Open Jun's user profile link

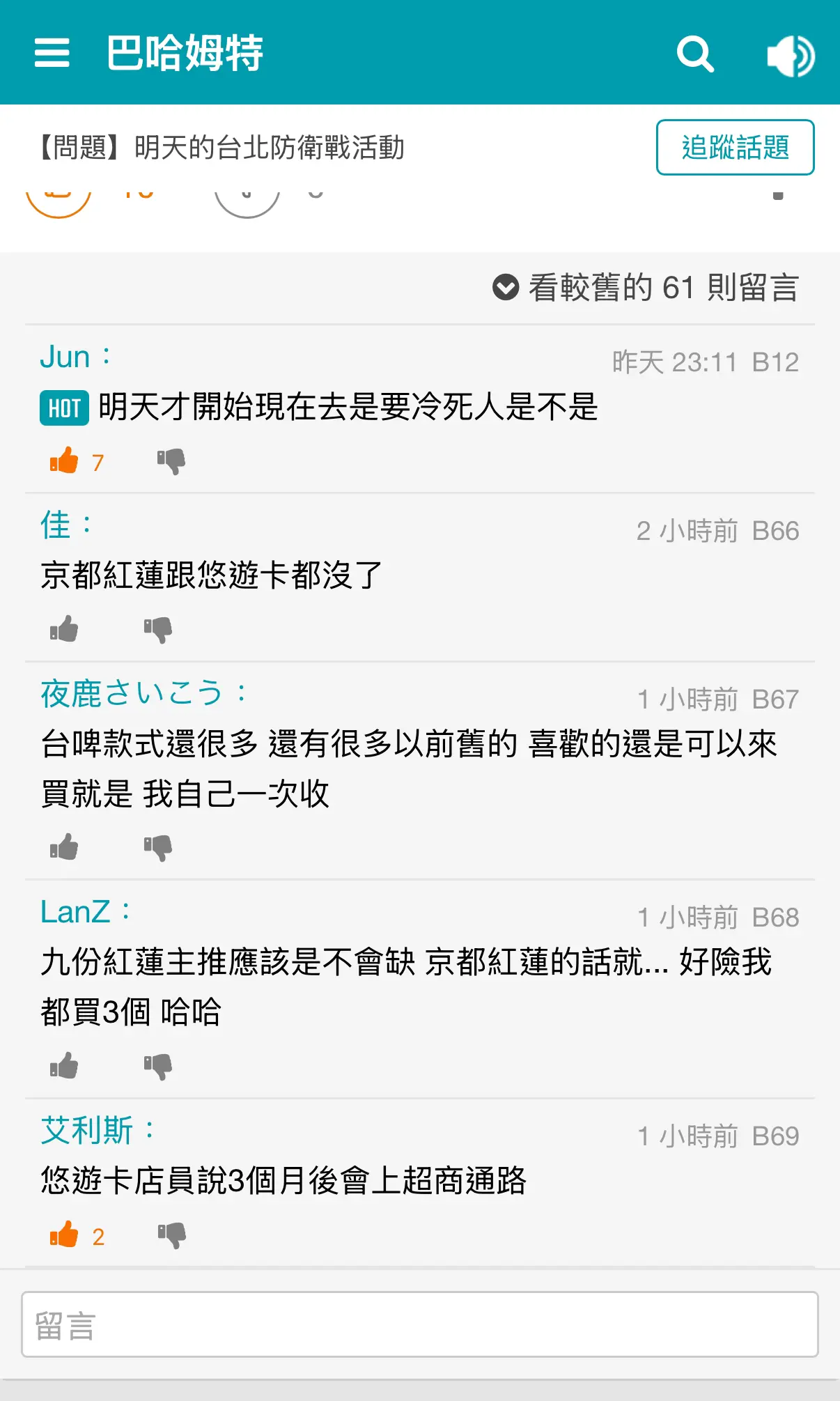[x=65, y=357]
